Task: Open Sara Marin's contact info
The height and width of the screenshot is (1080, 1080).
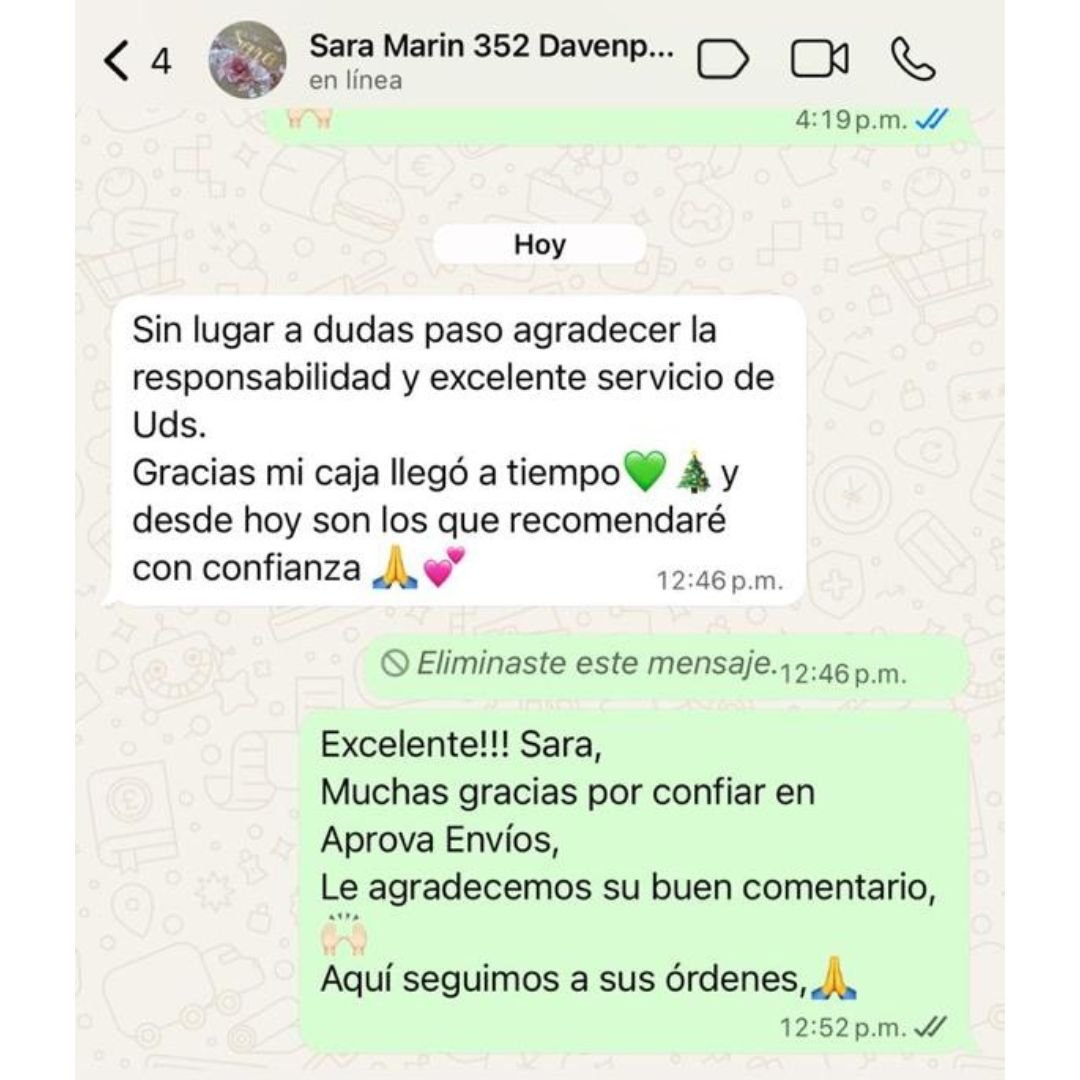Action: tap(490, 60)
